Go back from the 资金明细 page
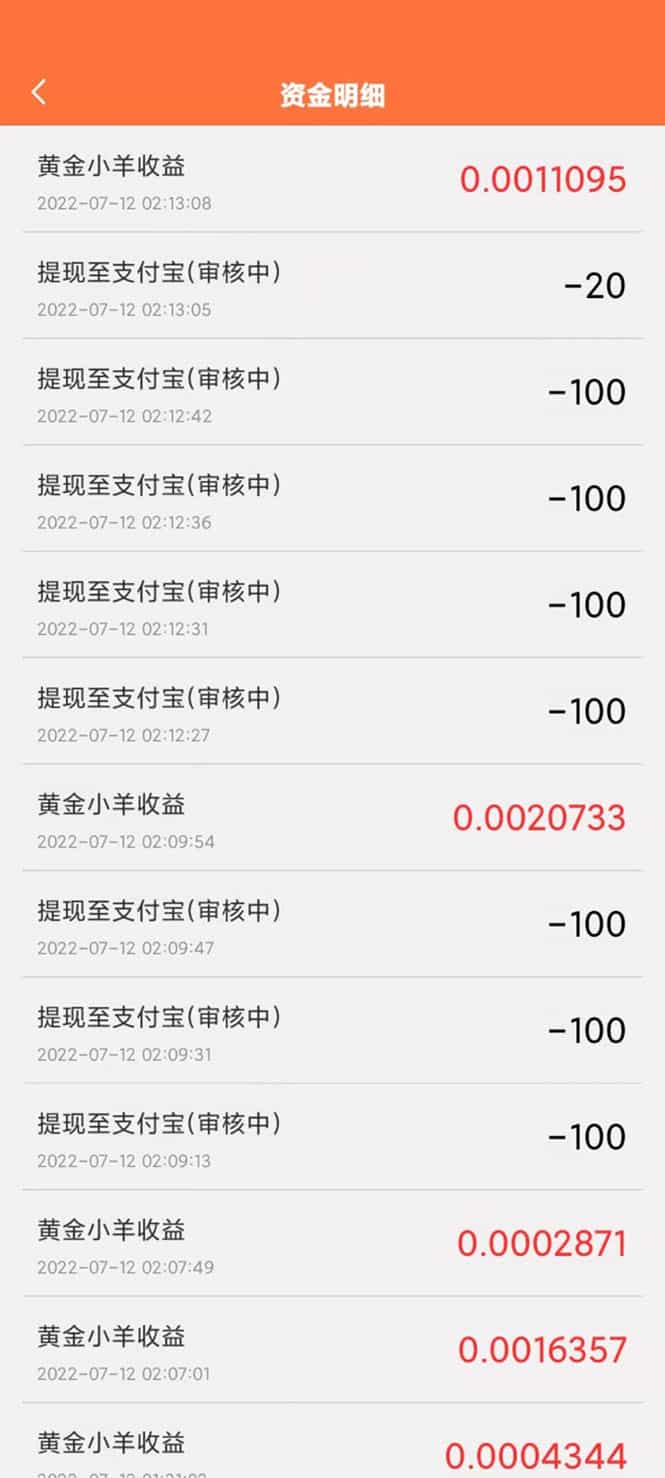This screenshot has width=665, height=1478. (39, 93)
